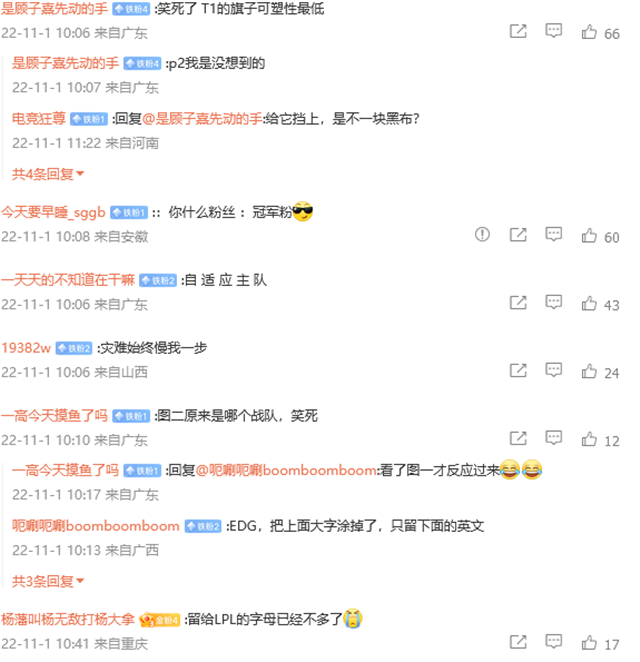Viewport: 640px width, 662px height.
Task: Like 19382w's comment with 24 likes
Action: [x=589, y=371]
